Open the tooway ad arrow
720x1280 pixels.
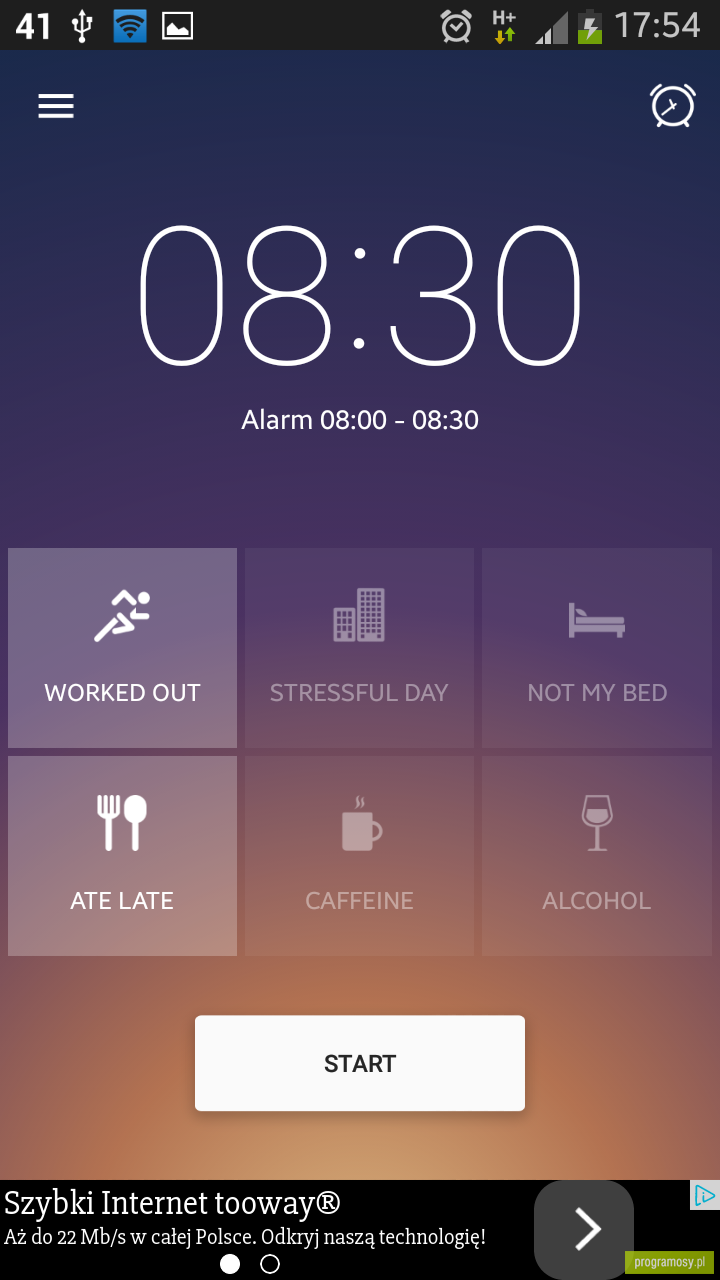pos(584,1229)
